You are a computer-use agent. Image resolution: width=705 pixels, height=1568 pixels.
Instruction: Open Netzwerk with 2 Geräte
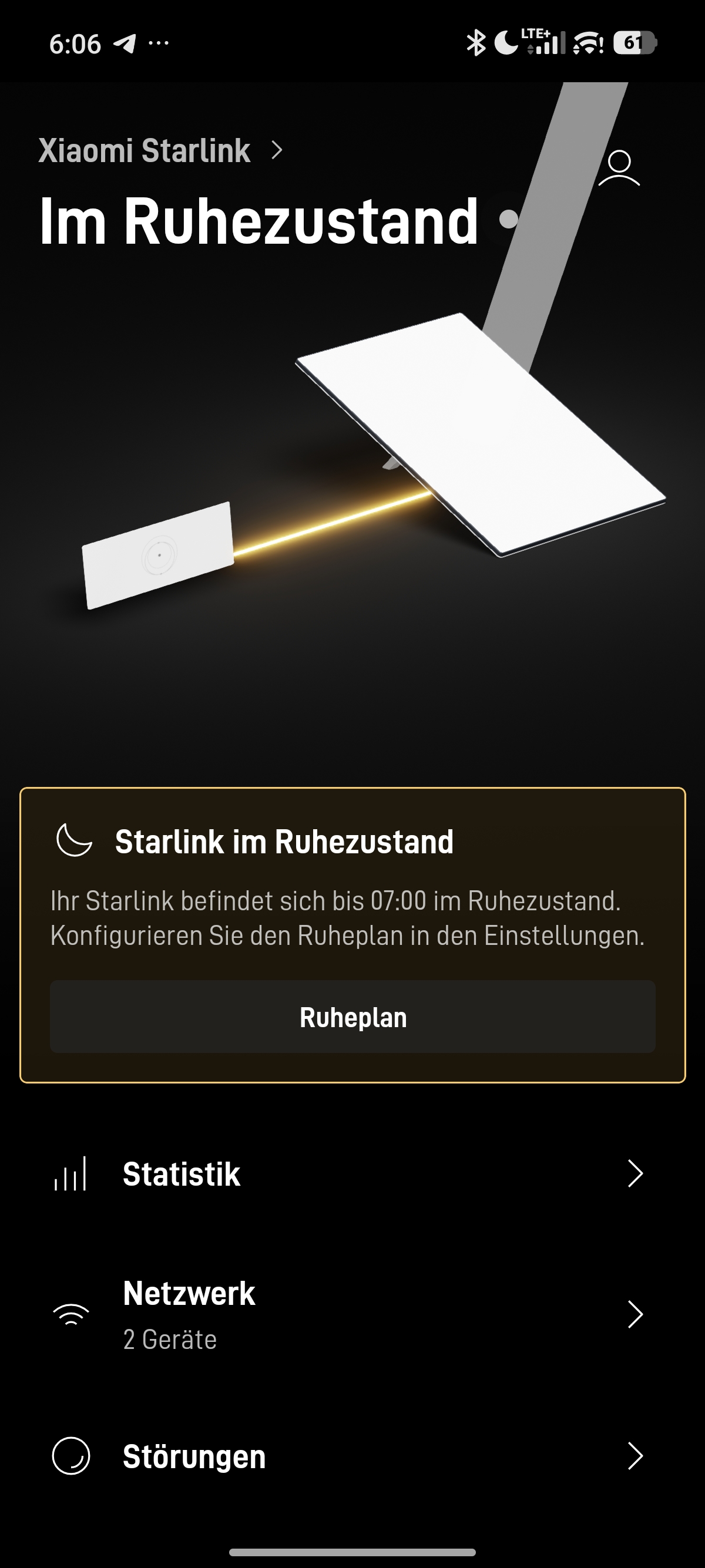pos(352,1314)
